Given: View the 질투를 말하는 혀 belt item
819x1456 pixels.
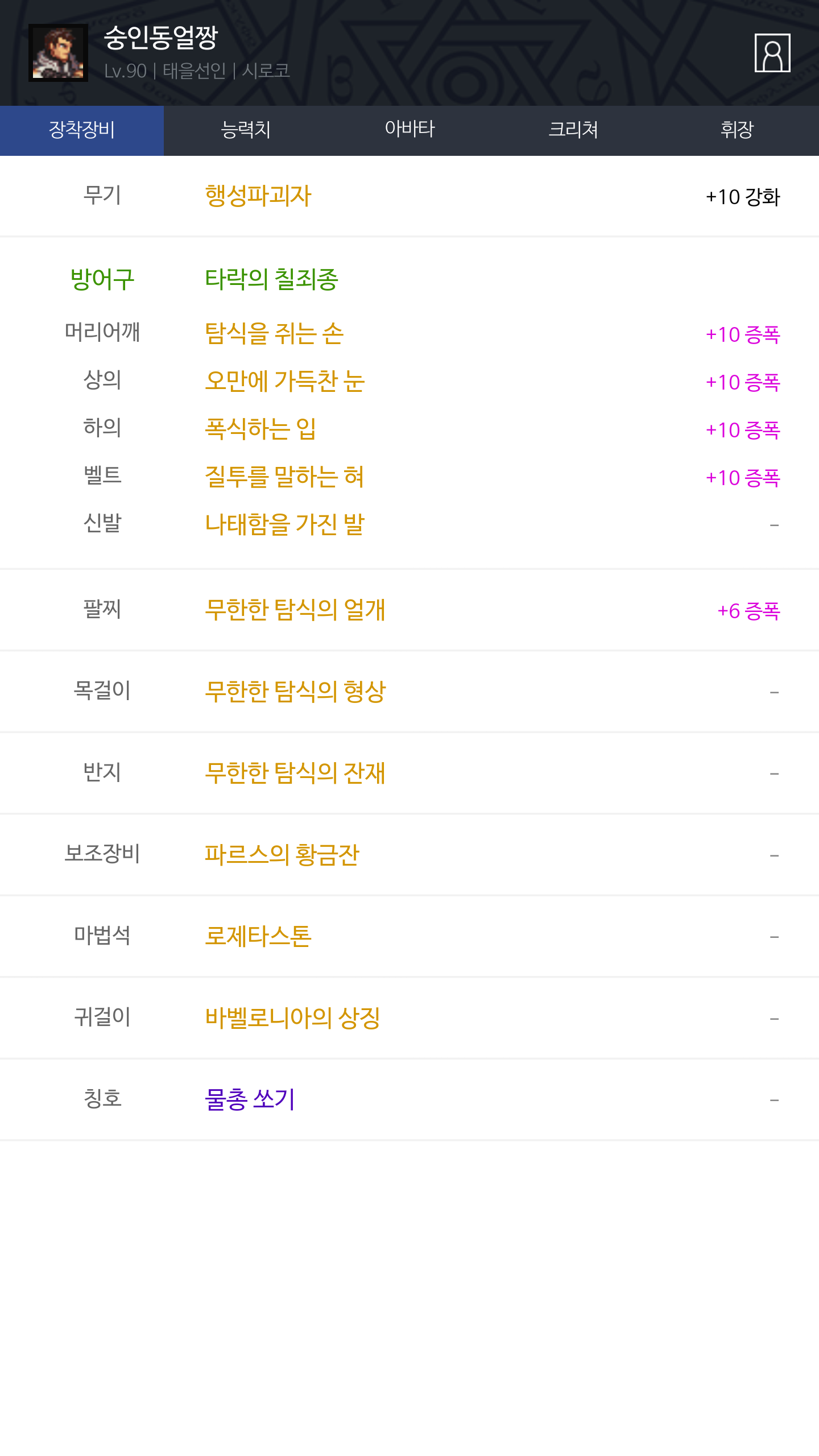Looking at the screenshot, I should pyautogui.click(x=284, y=477).
